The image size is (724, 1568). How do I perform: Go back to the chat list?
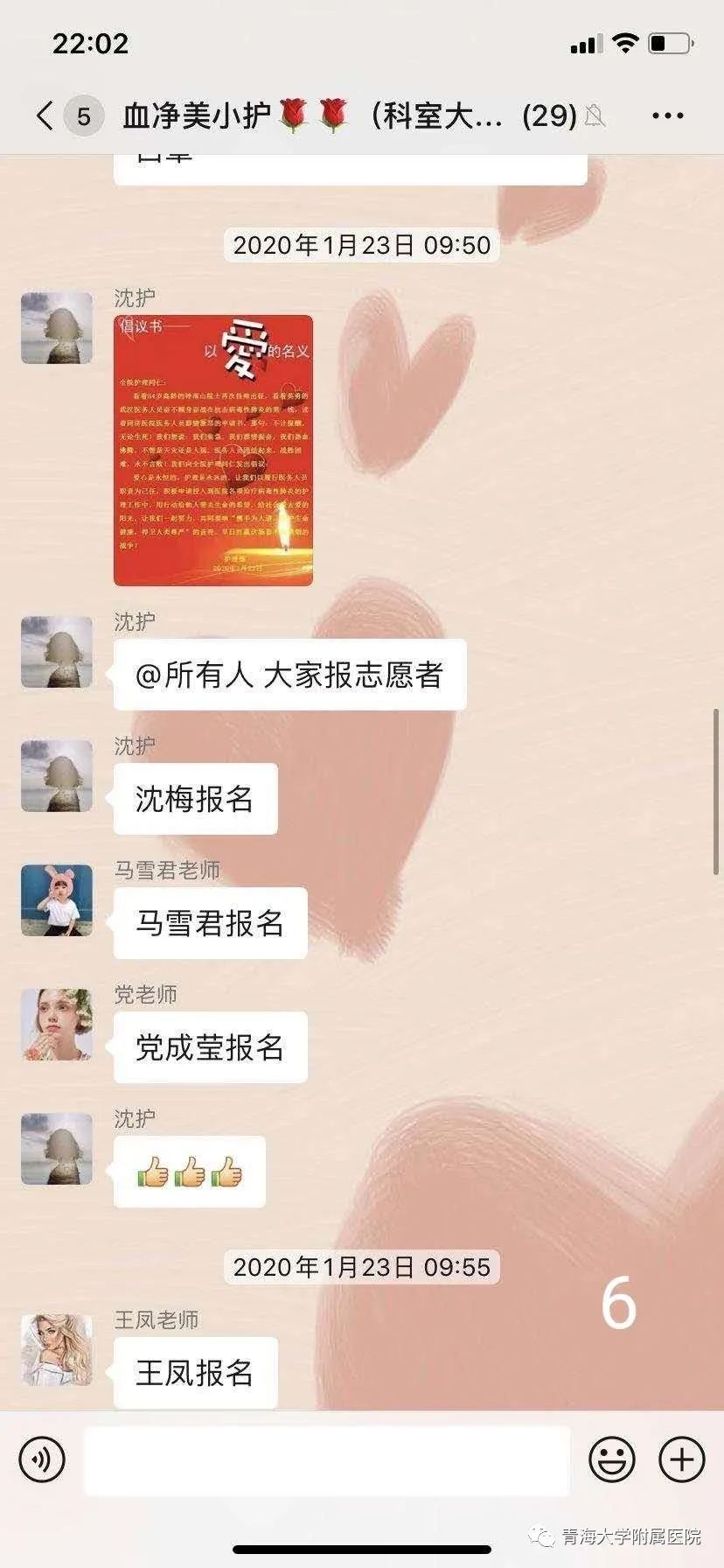[45, 115]
